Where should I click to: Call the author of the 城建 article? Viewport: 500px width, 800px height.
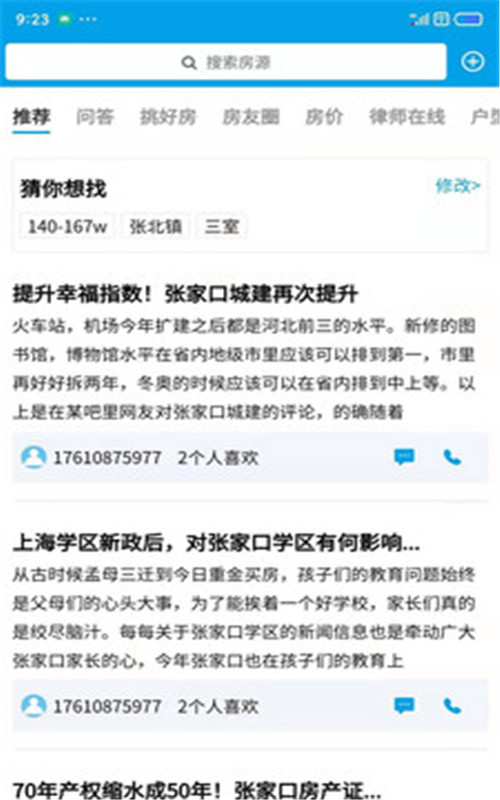452,457
